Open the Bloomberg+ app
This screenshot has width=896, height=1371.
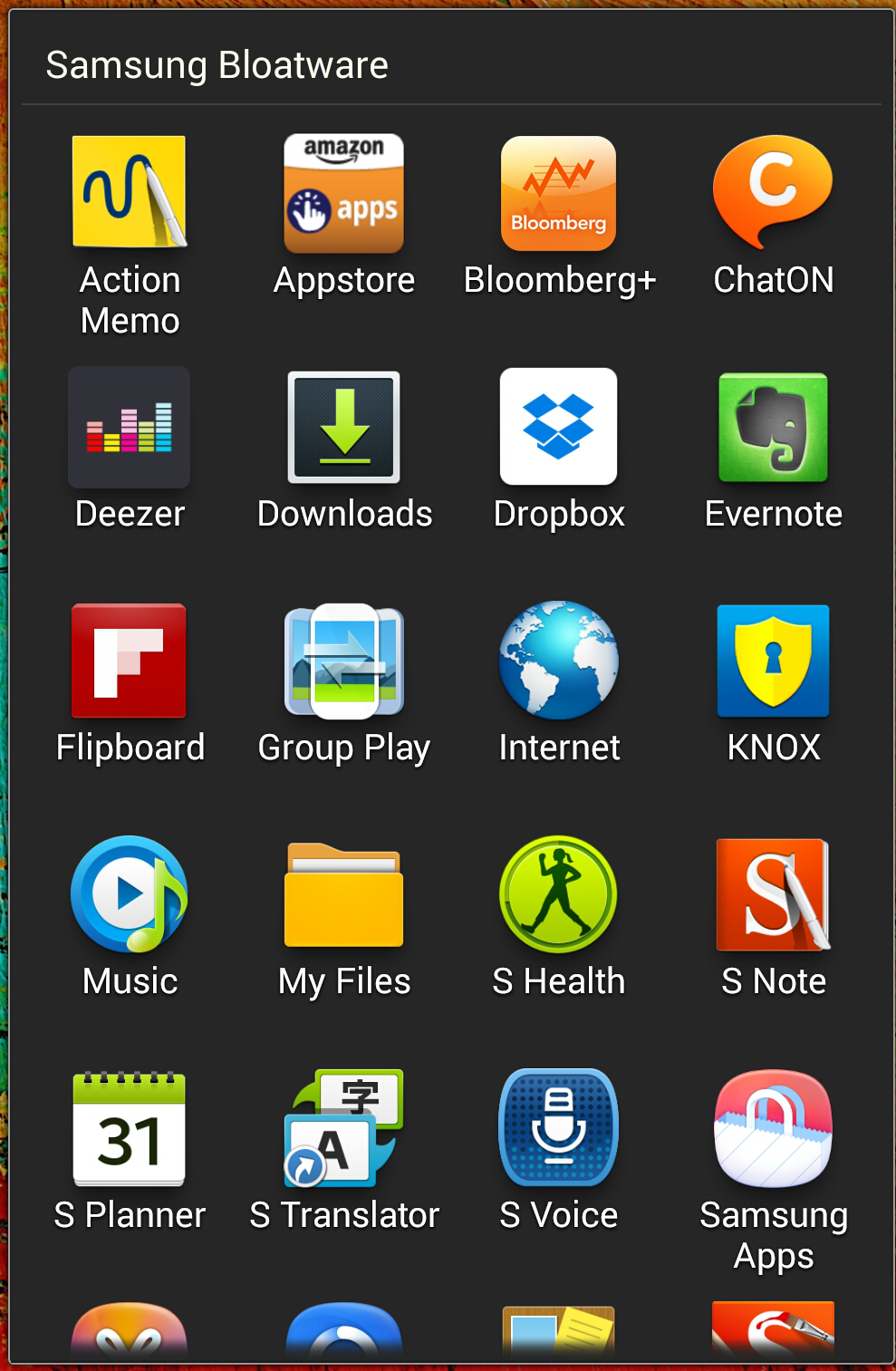(x=559, y=194)
